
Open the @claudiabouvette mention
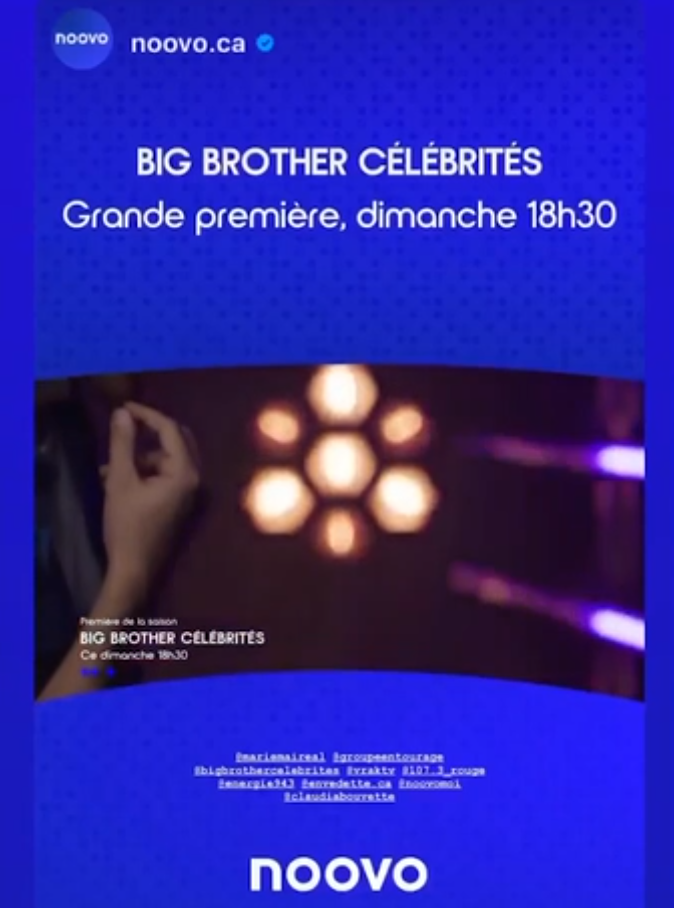[338, 797]
